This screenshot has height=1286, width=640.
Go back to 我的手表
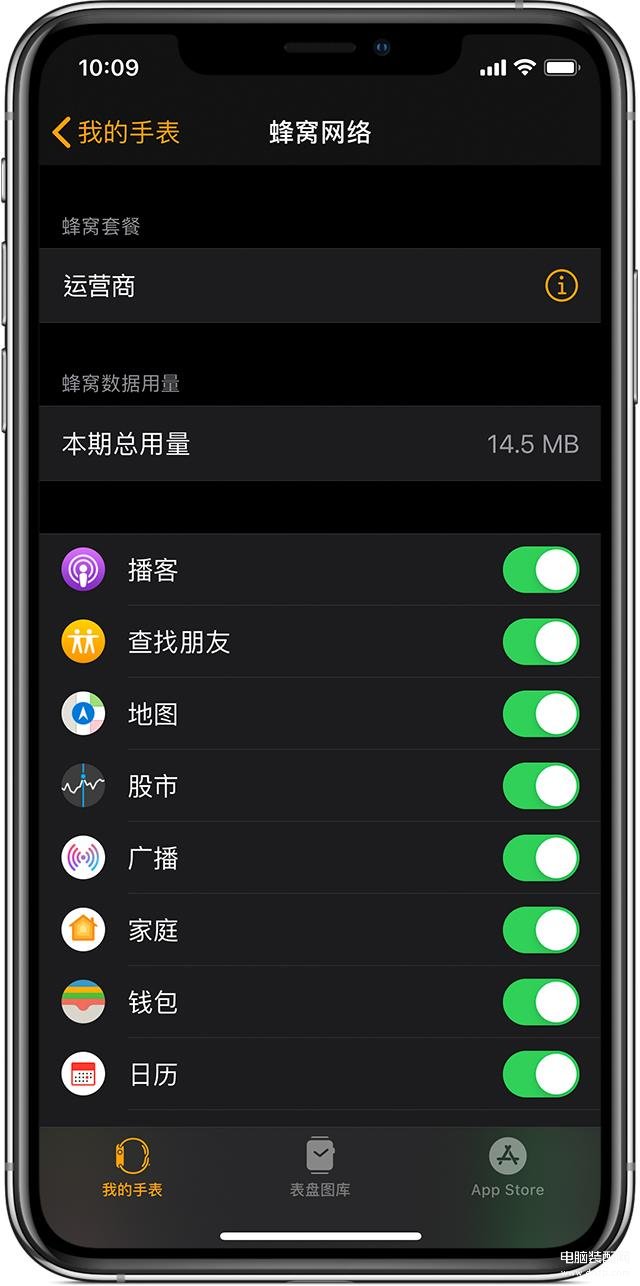[115, 132]
